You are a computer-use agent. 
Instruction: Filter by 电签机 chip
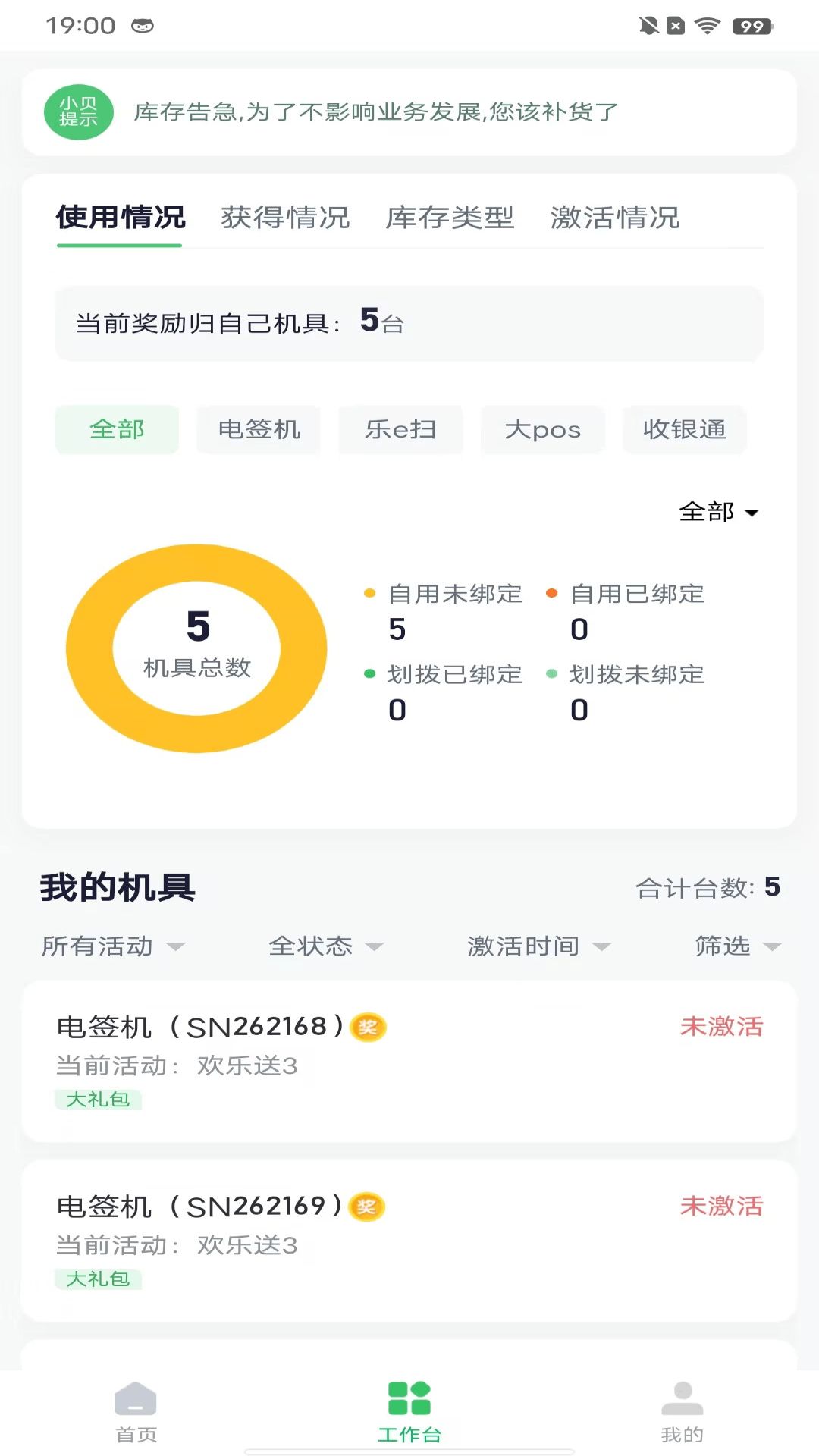click(259, 429)
